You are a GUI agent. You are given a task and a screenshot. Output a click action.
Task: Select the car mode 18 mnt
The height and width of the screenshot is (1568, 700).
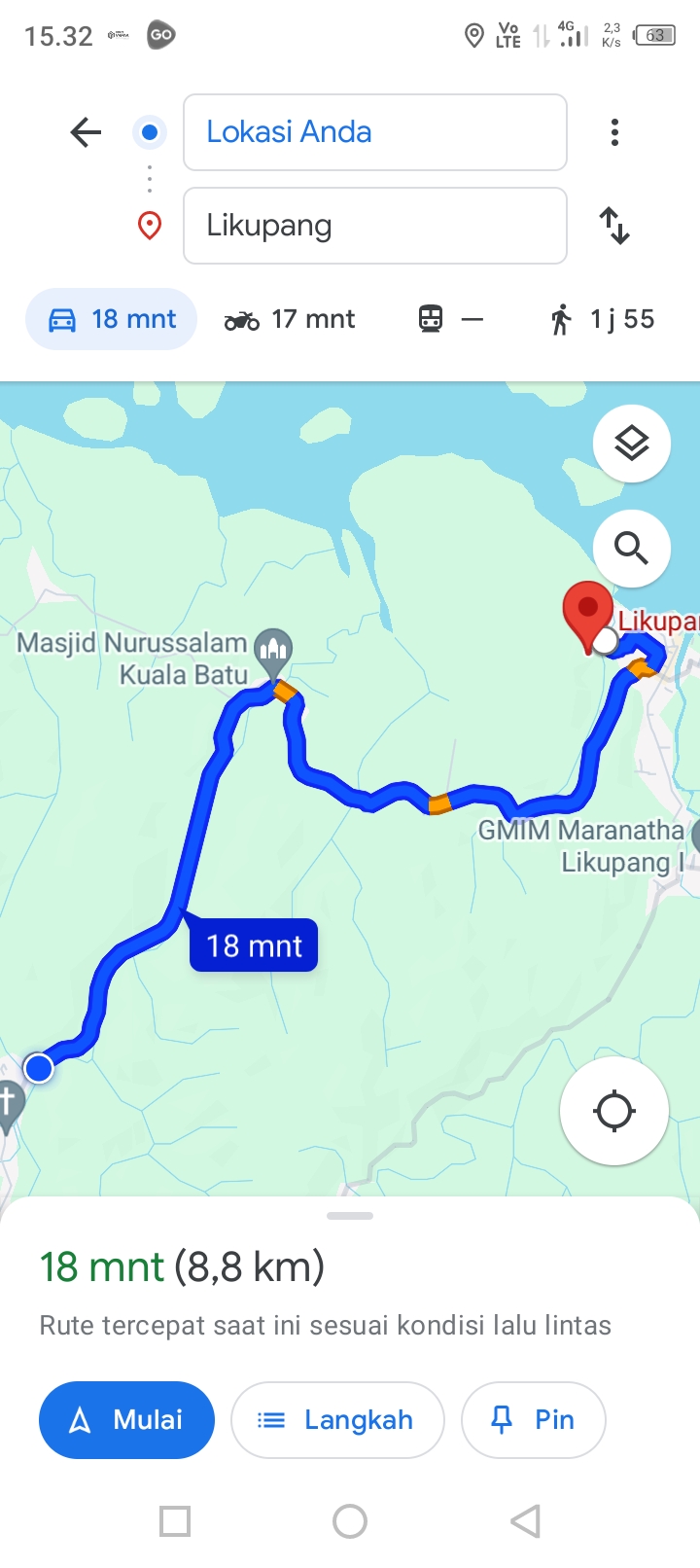click(x=111, y=319)
